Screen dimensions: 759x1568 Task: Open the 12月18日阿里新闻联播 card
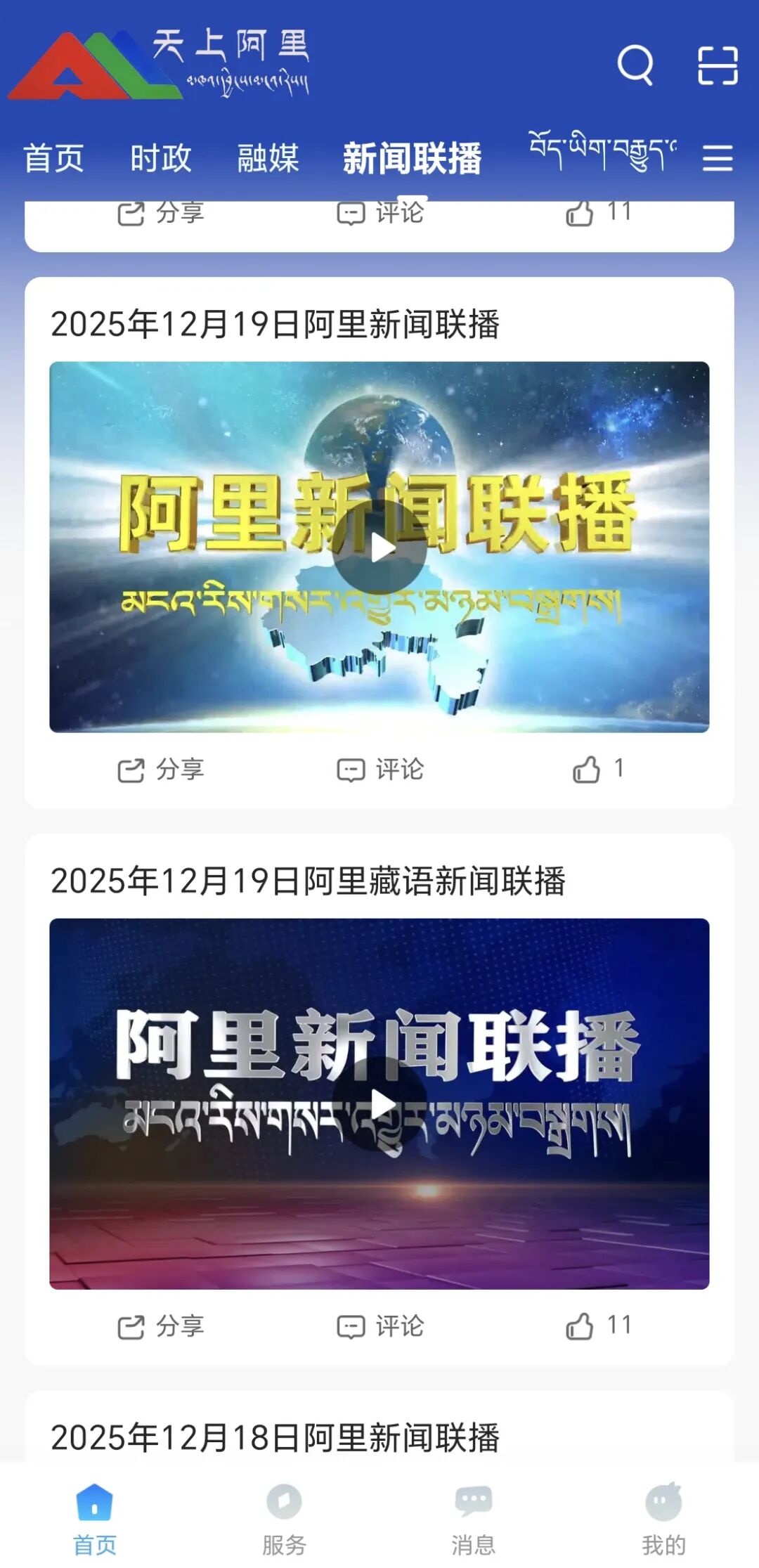(275, 1437)
